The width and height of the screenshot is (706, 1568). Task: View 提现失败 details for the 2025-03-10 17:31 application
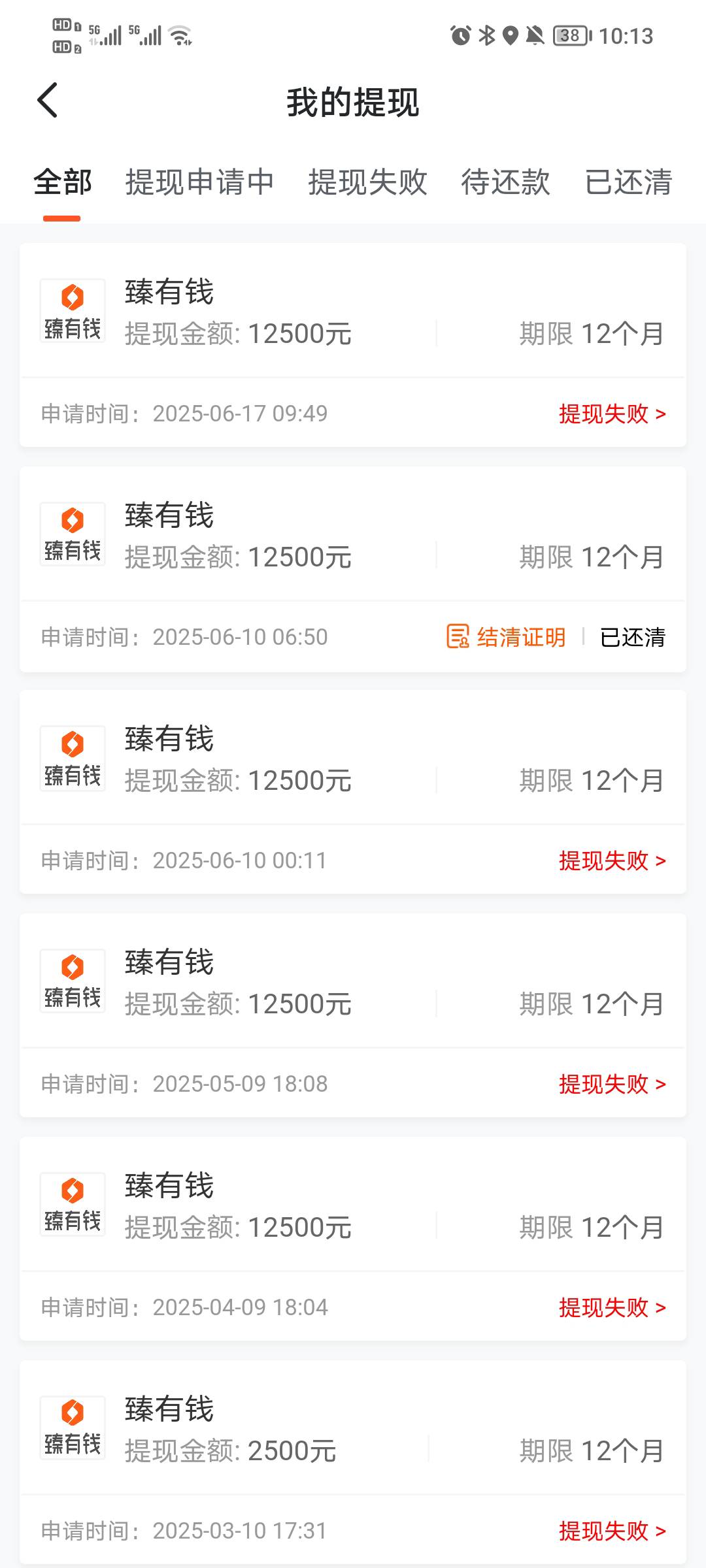(x=613, y=1531)
